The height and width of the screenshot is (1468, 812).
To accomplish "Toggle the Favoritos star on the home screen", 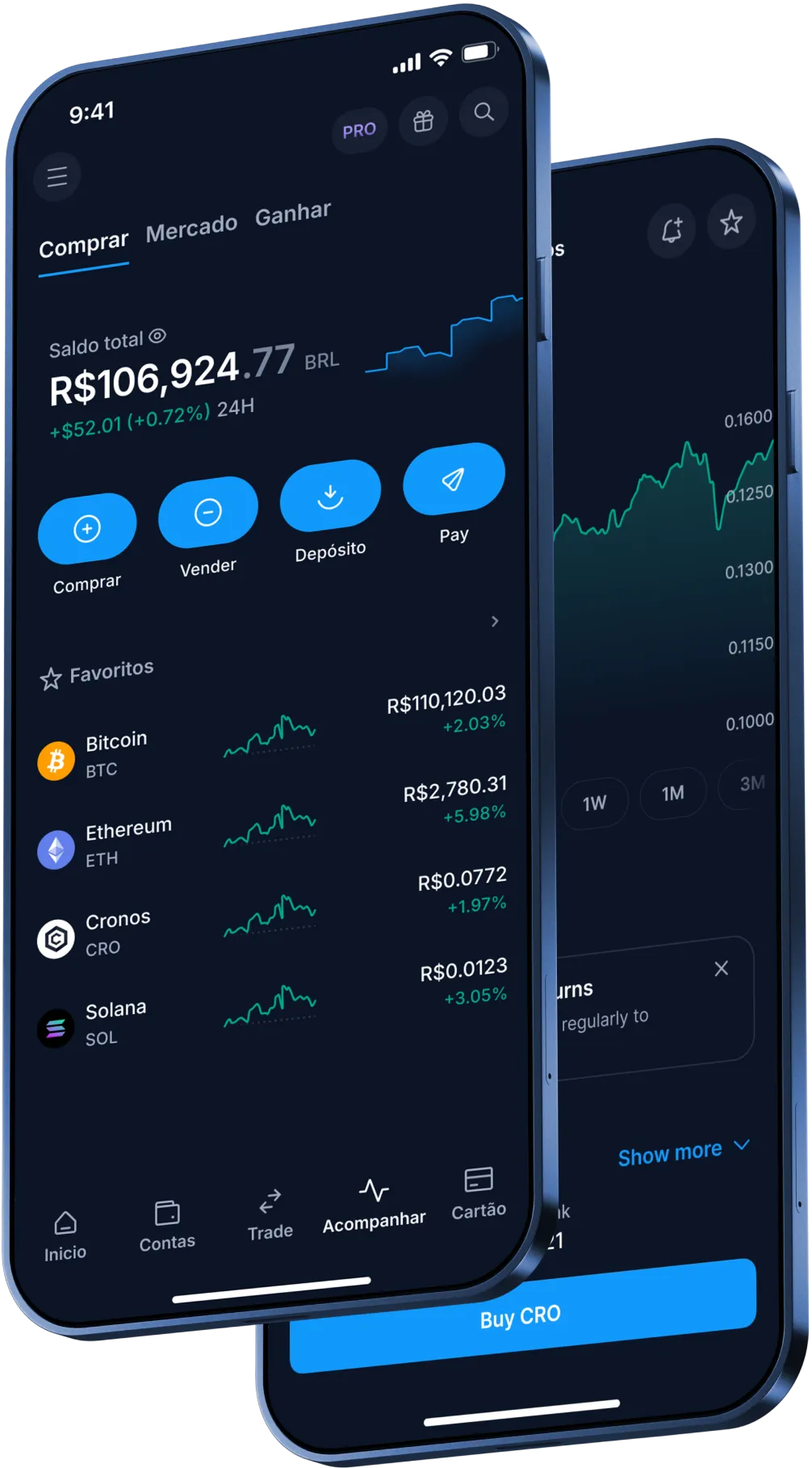I will tap(51, 677).
